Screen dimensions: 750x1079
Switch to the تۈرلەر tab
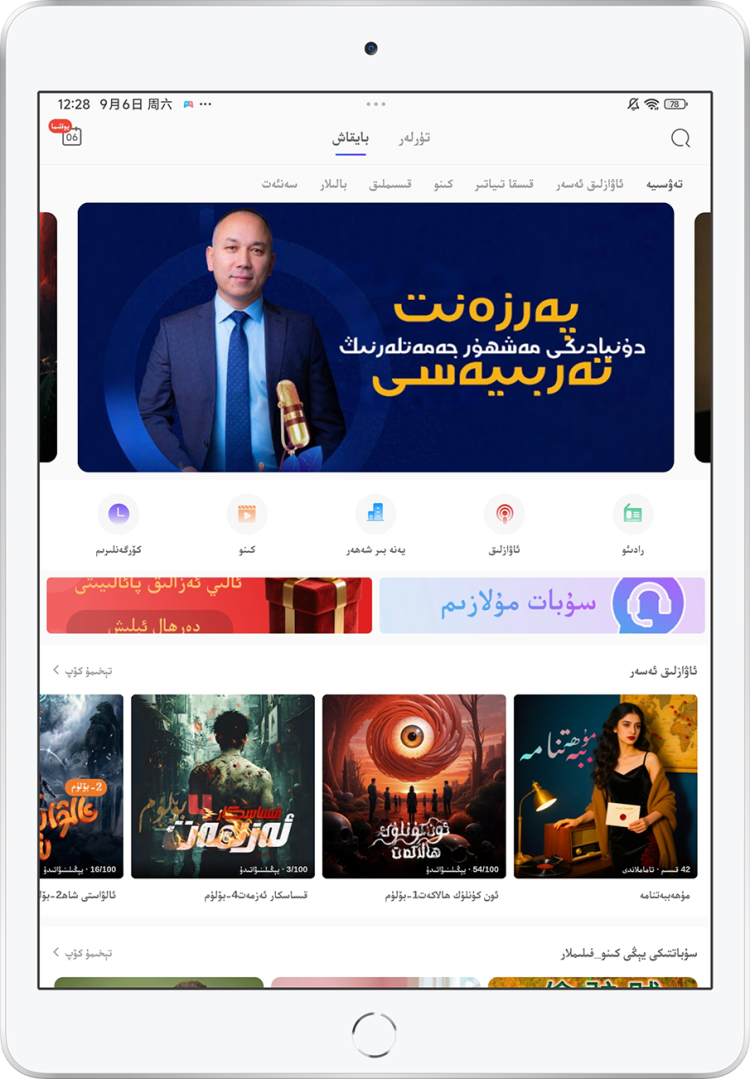(x=413, y=138)
